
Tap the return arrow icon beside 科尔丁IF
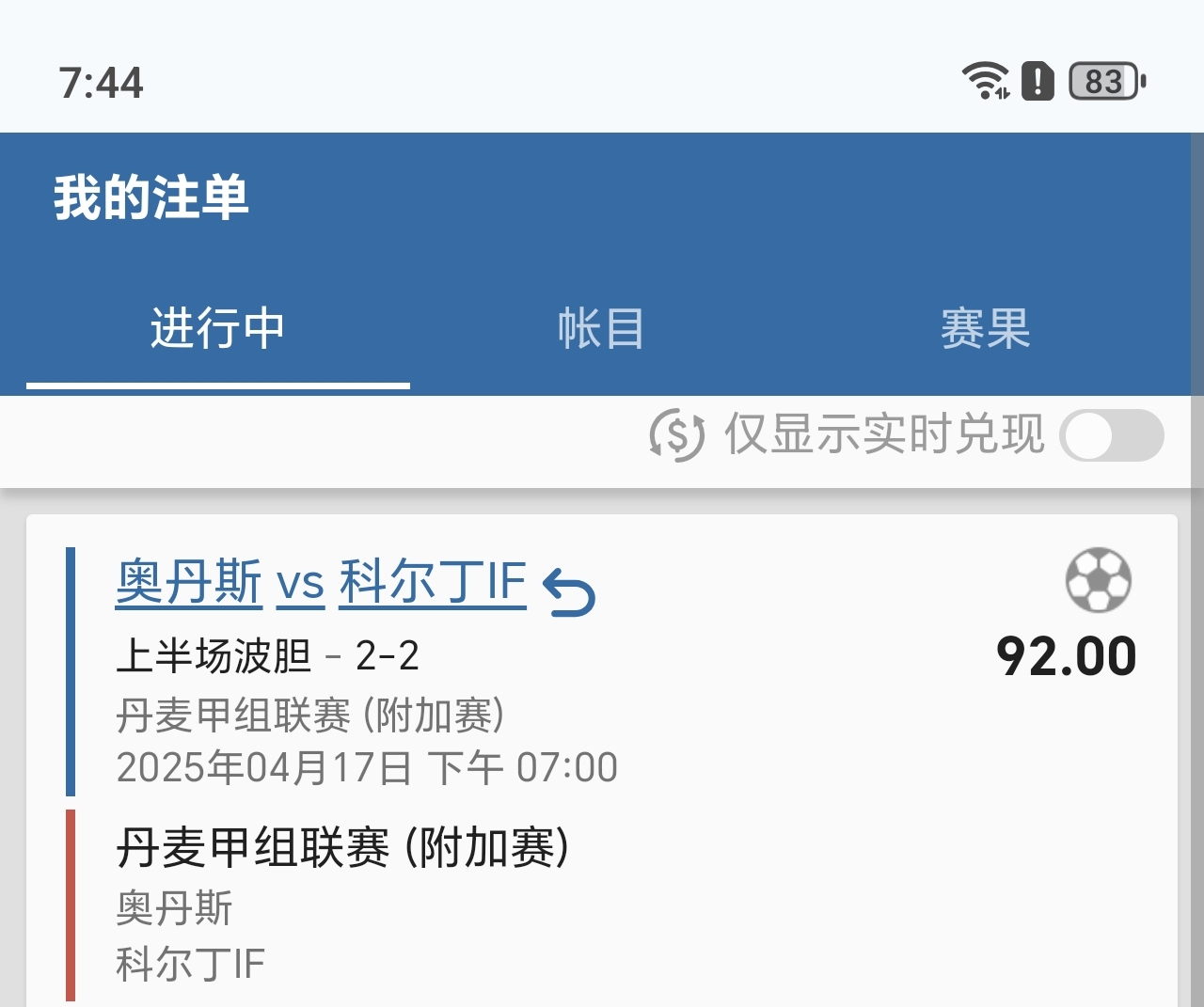click(570, 592)
